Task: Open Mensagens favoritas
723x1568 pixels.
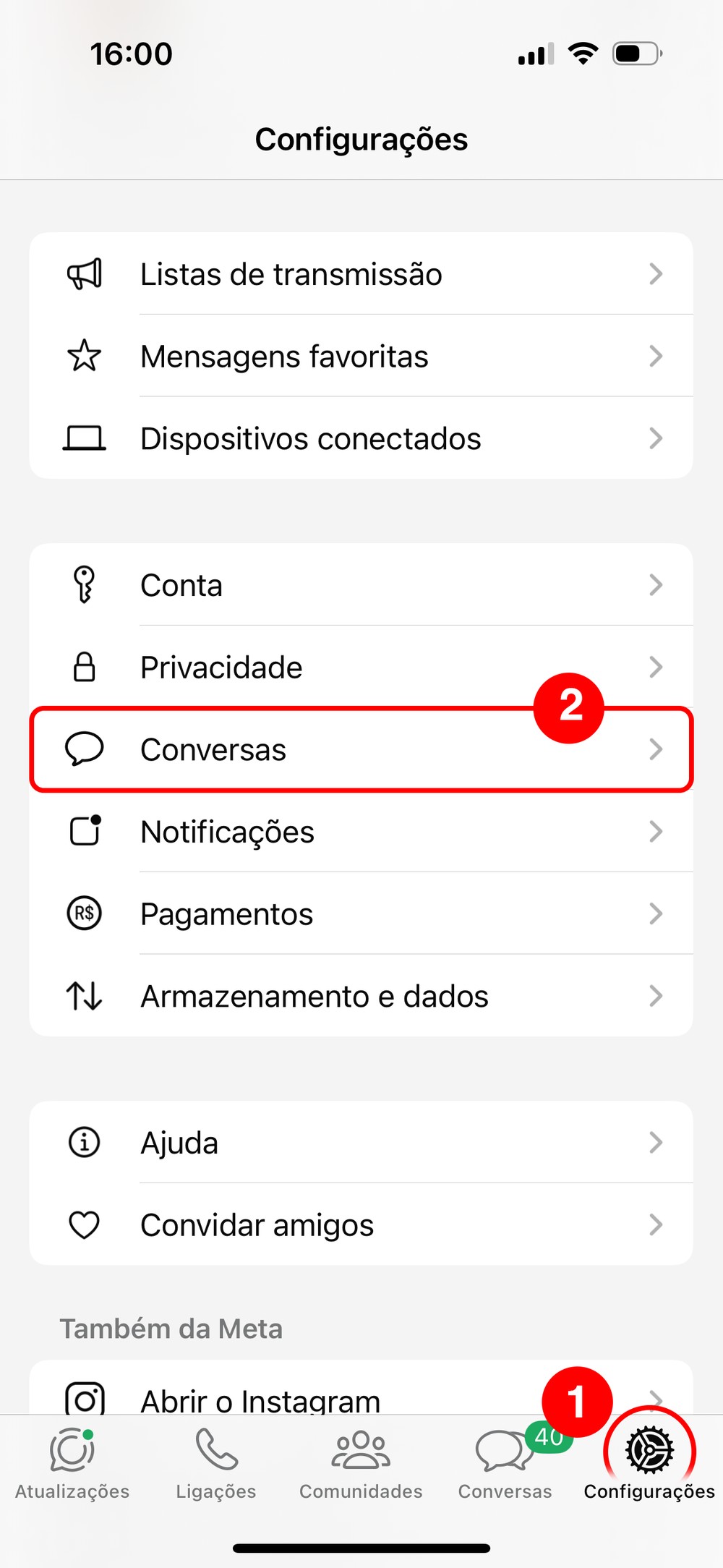Action: tap(361, 356)
